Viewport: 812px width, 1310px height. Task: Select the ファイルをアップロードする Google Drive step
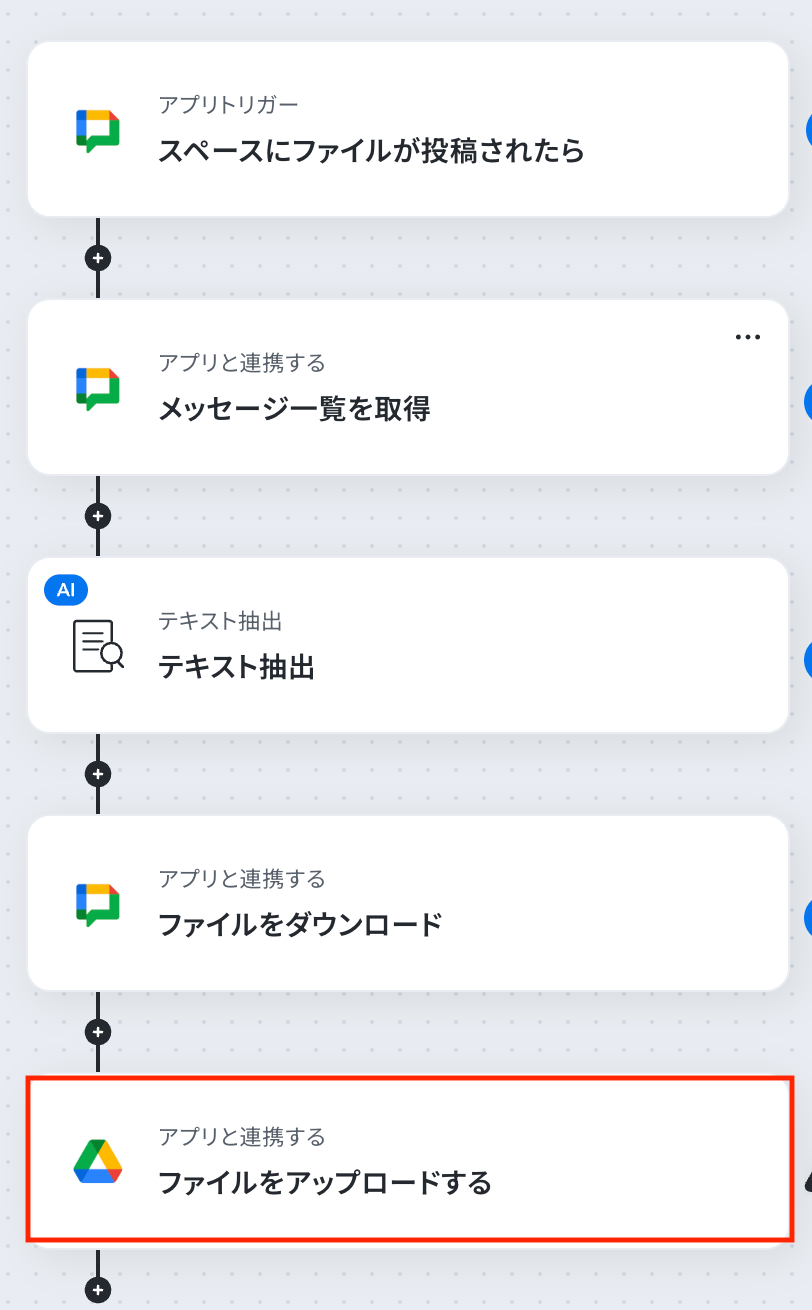pyautogui.click(x=407, y=1160)
